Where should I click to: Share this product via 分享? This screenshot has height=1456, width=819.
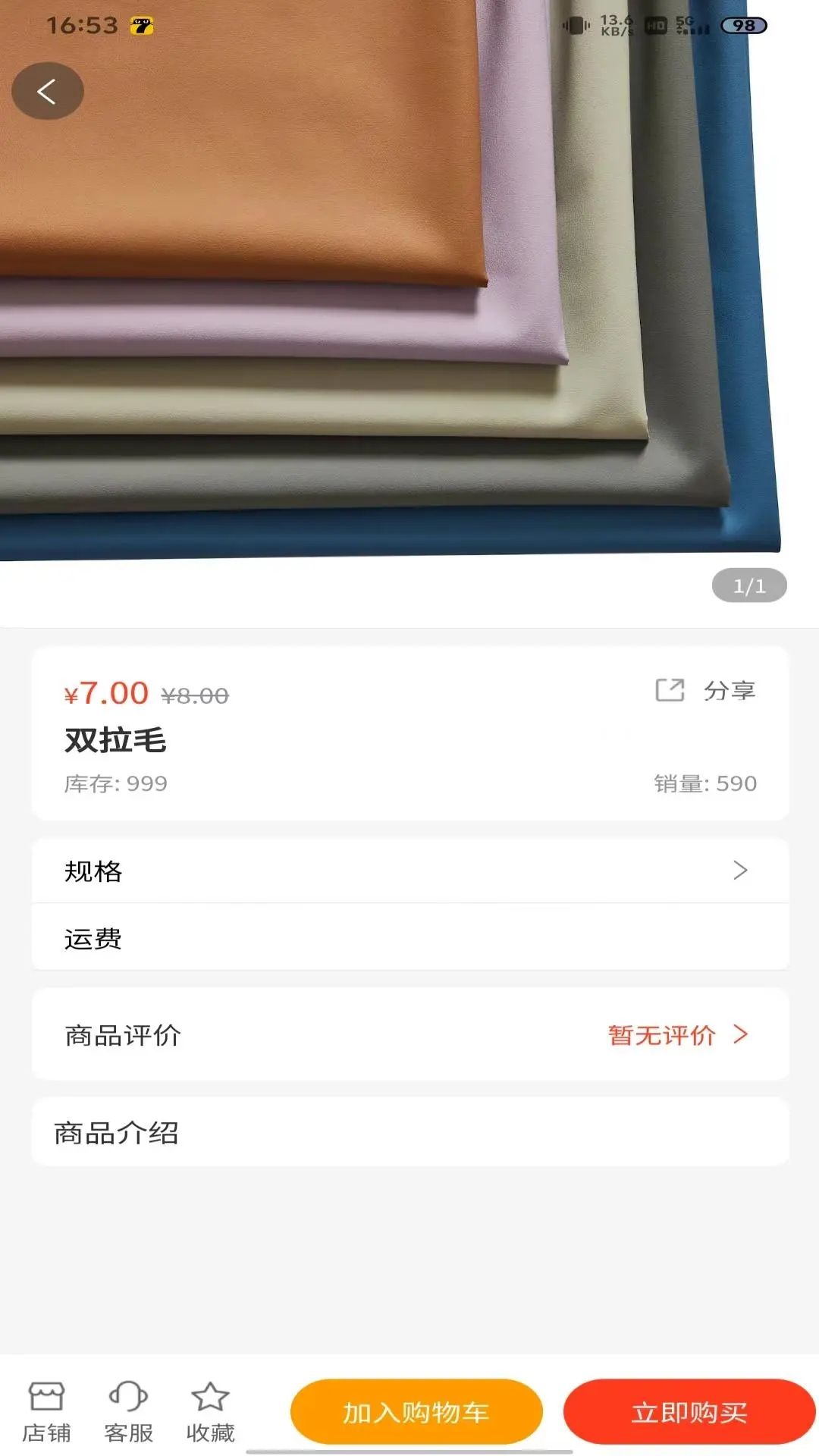(705, 690)
